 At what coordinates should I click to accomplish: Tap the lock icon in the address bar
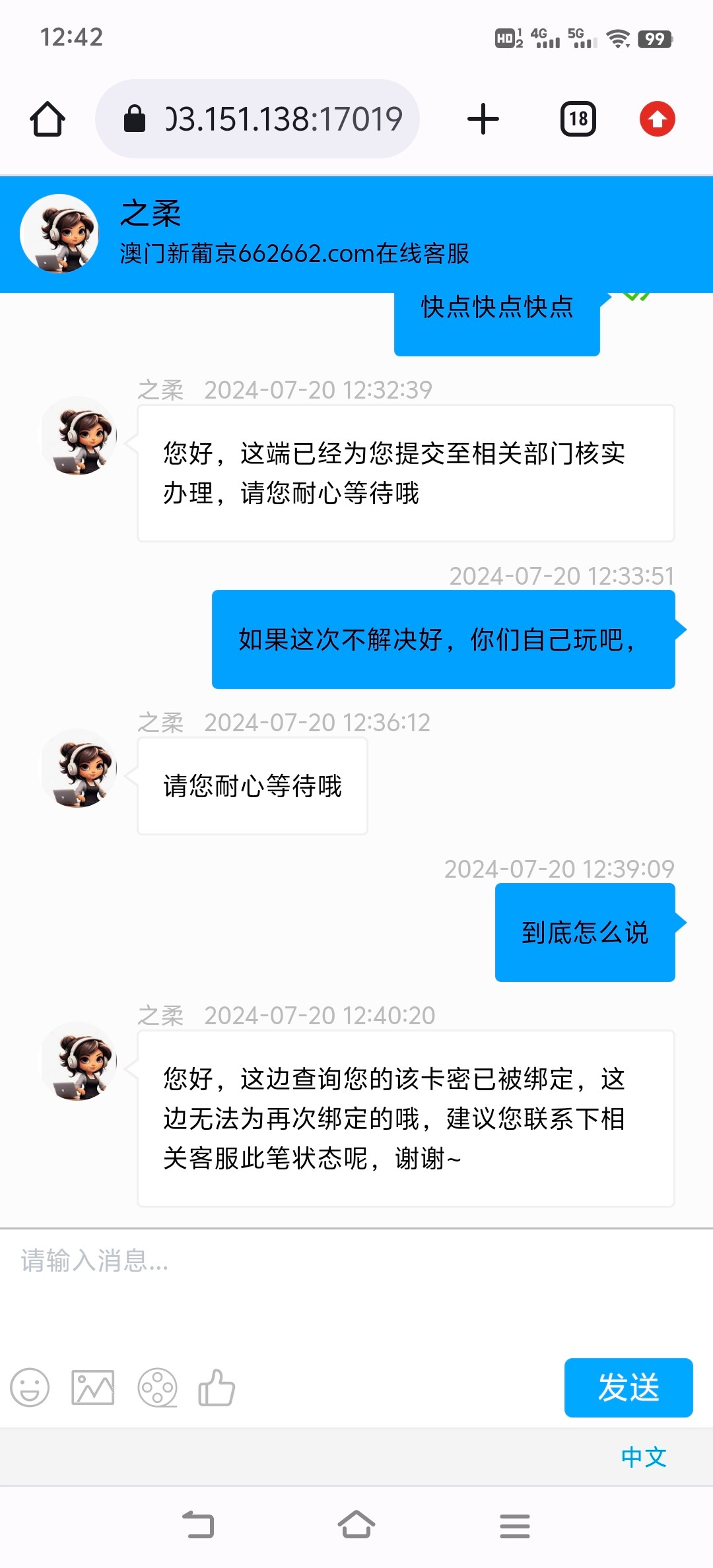[135, 118]
